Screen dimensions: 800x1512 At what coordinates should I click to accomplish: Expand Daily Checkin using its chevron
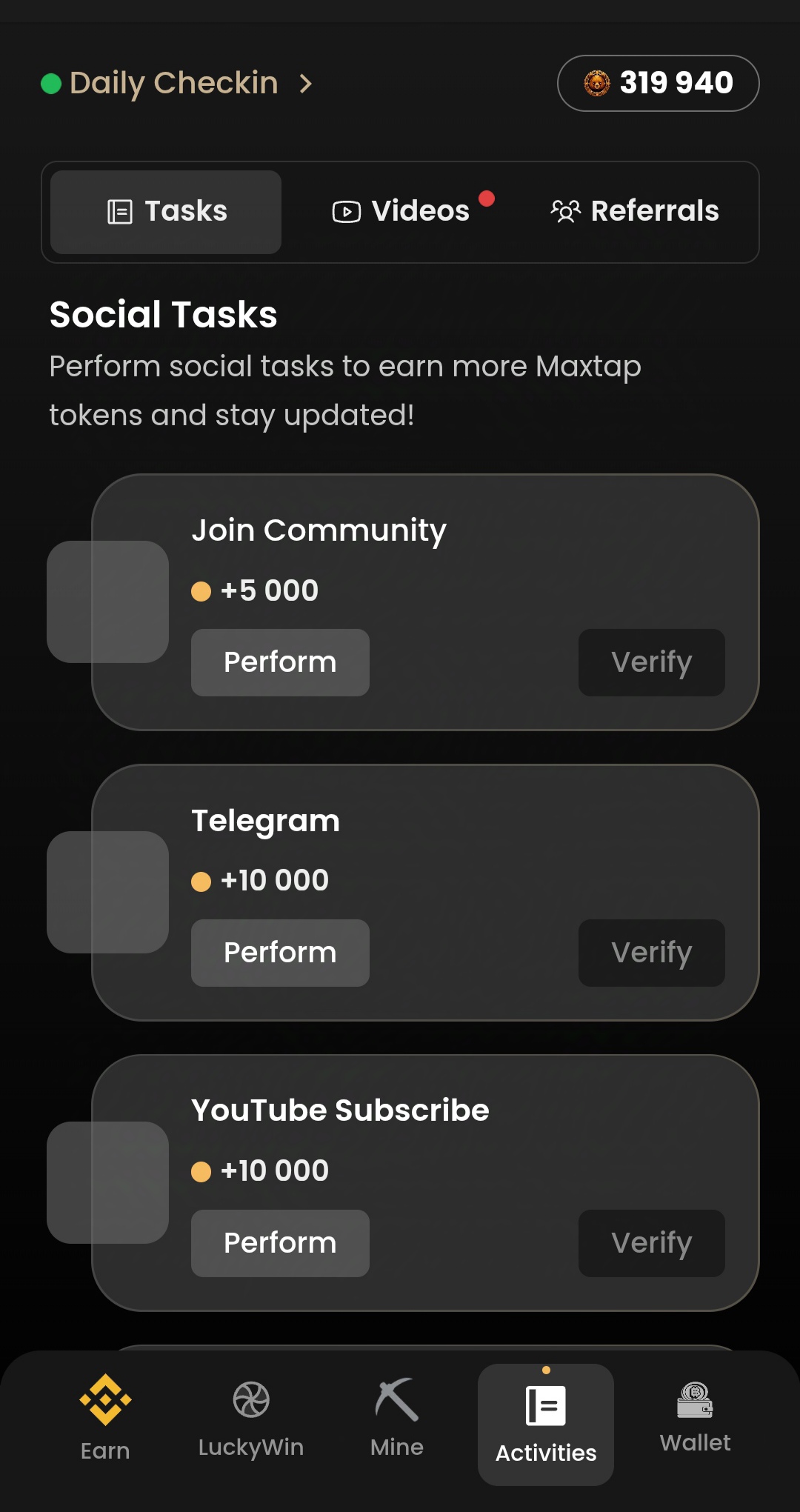coord(306,84)
